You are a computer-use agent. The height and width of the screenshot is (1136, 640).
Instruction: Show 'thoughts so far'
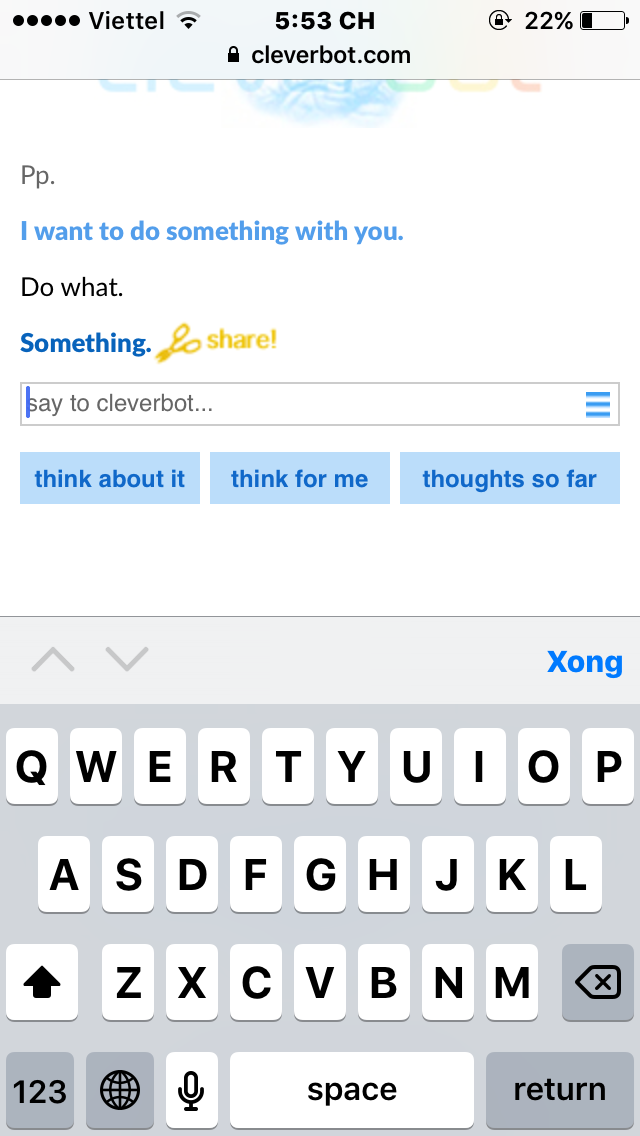tap(509, 478)
